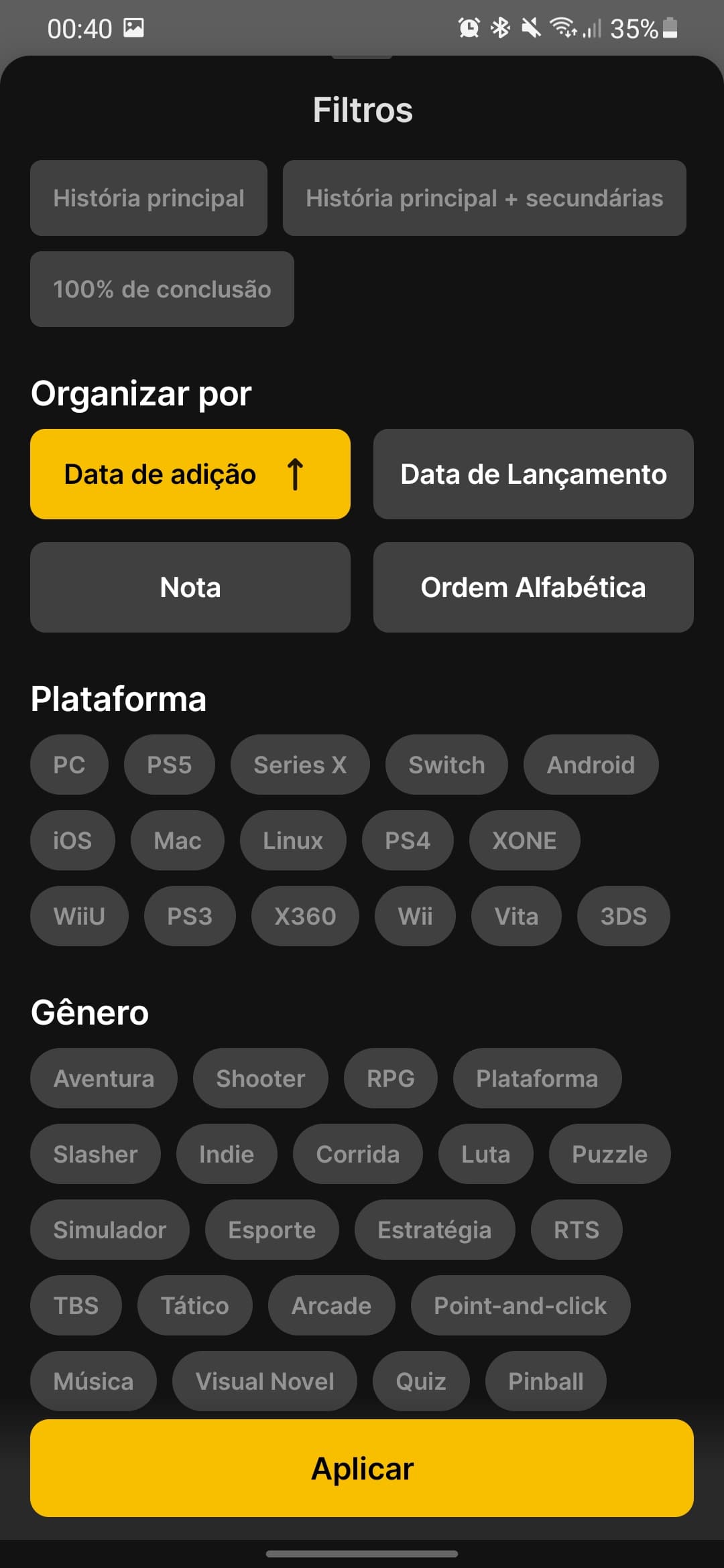724x1568 pixels.
Task: Select the Visual Novel genre
Action: [264, 1382]
